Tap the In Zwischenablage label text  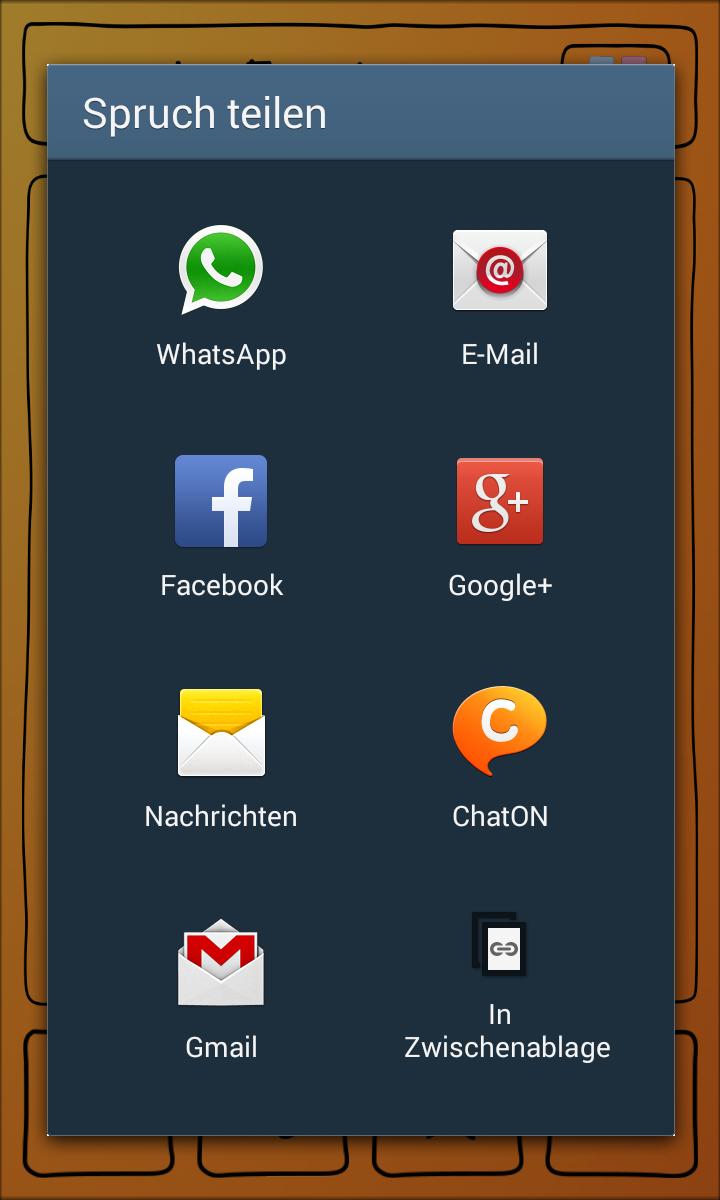point(506,1033)
